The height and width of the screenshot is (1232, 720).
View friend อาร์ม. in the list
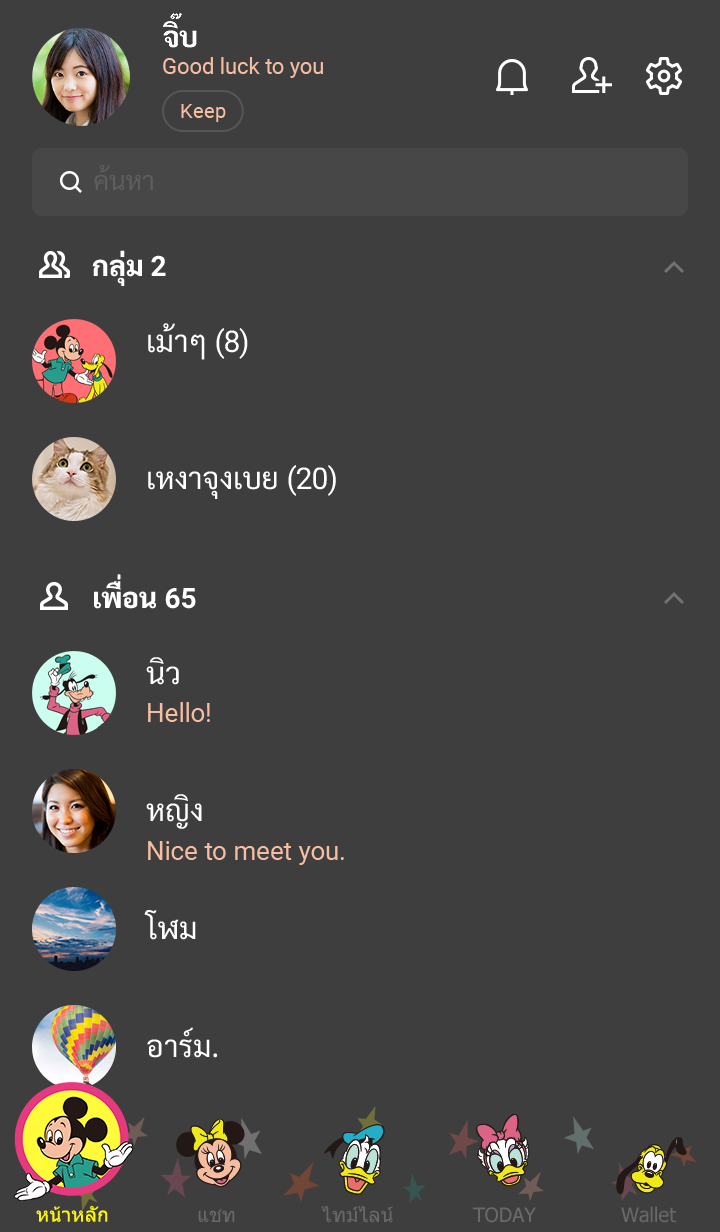[x=182, y=1046]
